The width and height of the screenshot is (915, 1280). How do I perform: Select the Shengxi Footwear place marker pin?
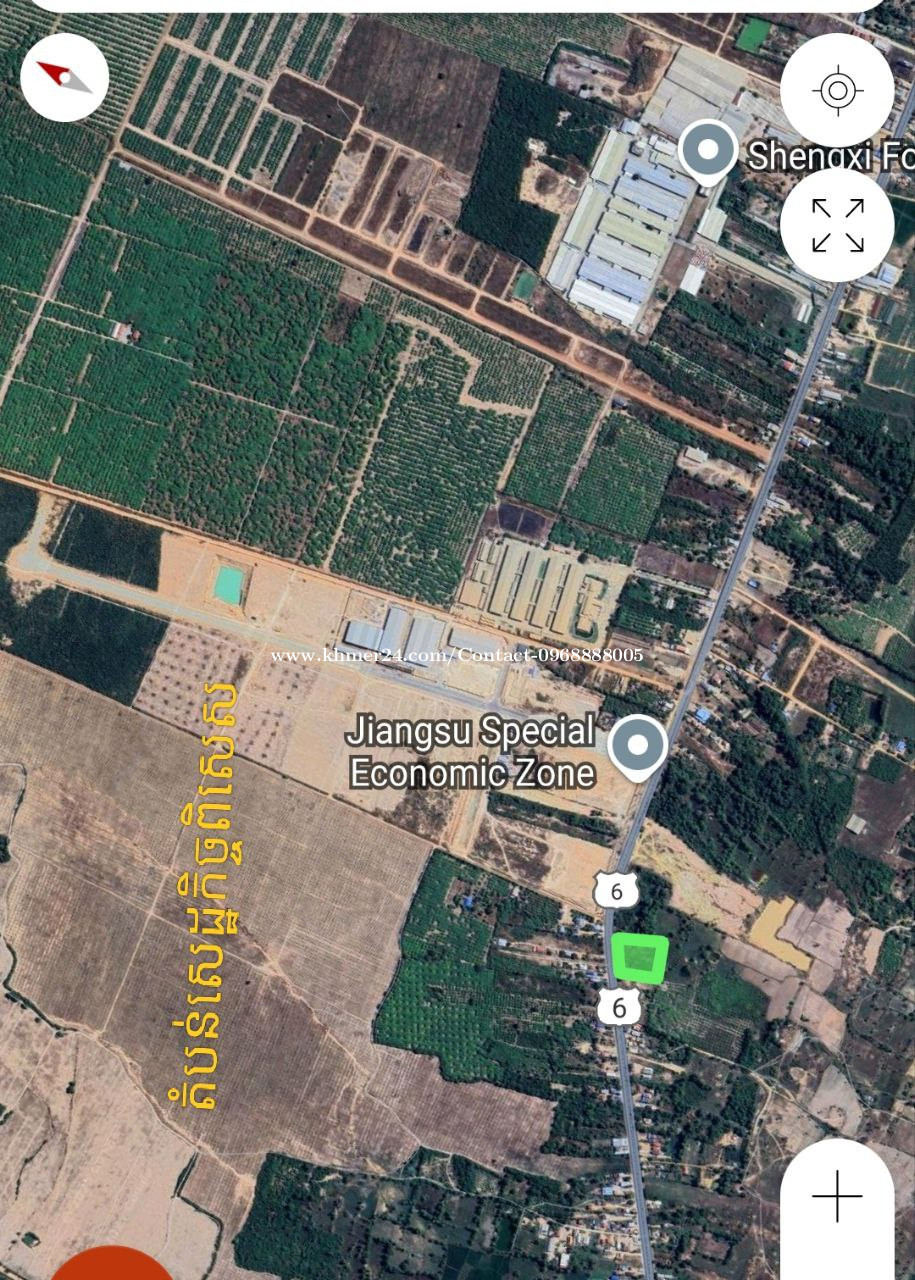pyautogui.click(x=709, y=152)
